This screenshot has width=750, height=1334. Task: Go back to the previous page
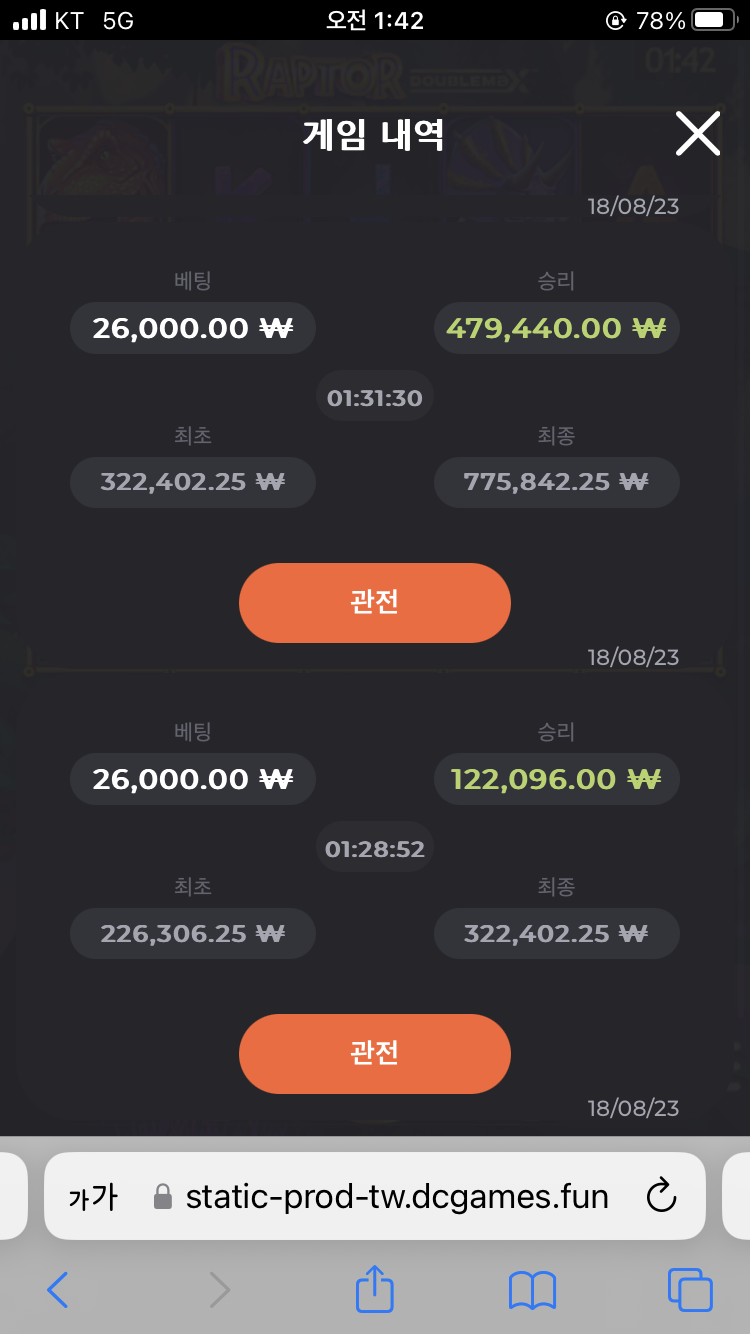tap(58, 1290)
